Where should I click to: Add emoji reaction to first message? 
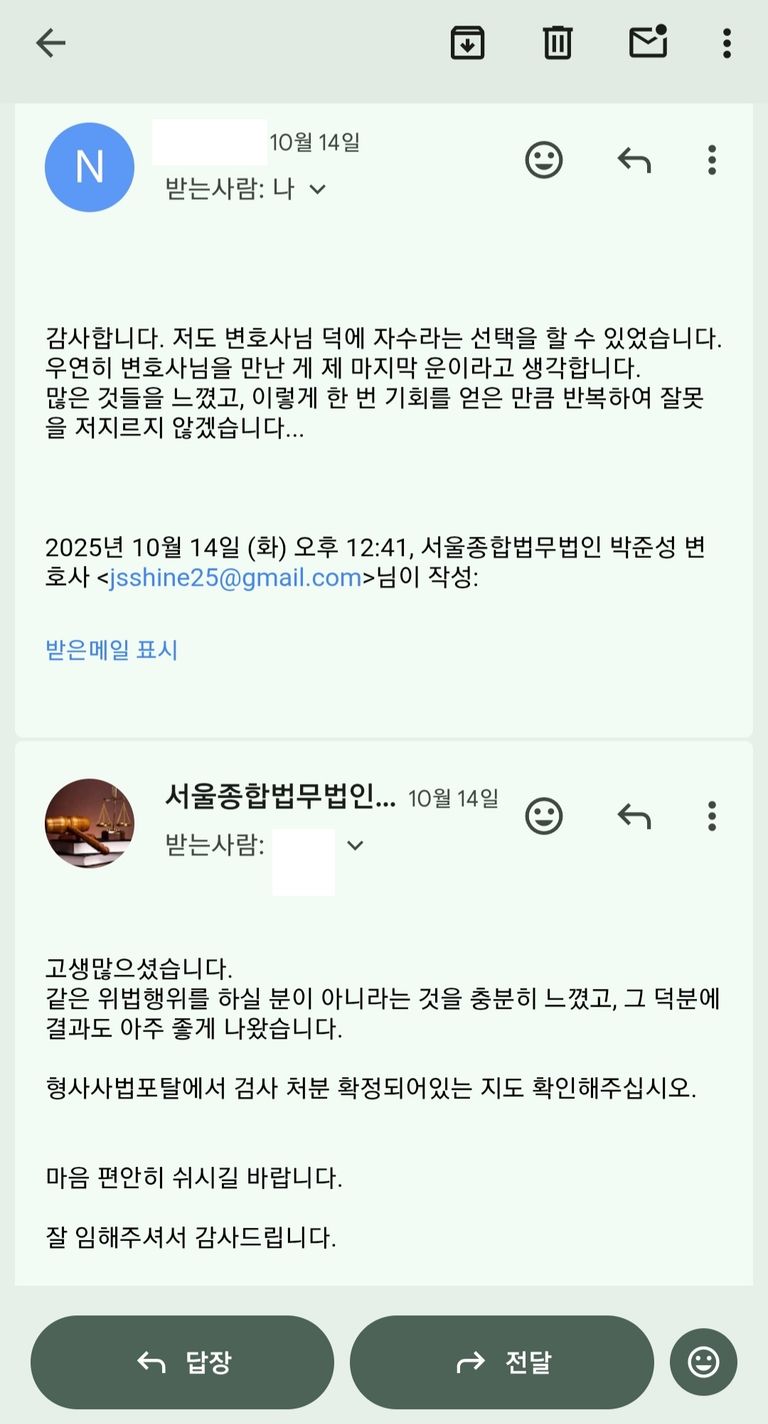click(544, 160)
